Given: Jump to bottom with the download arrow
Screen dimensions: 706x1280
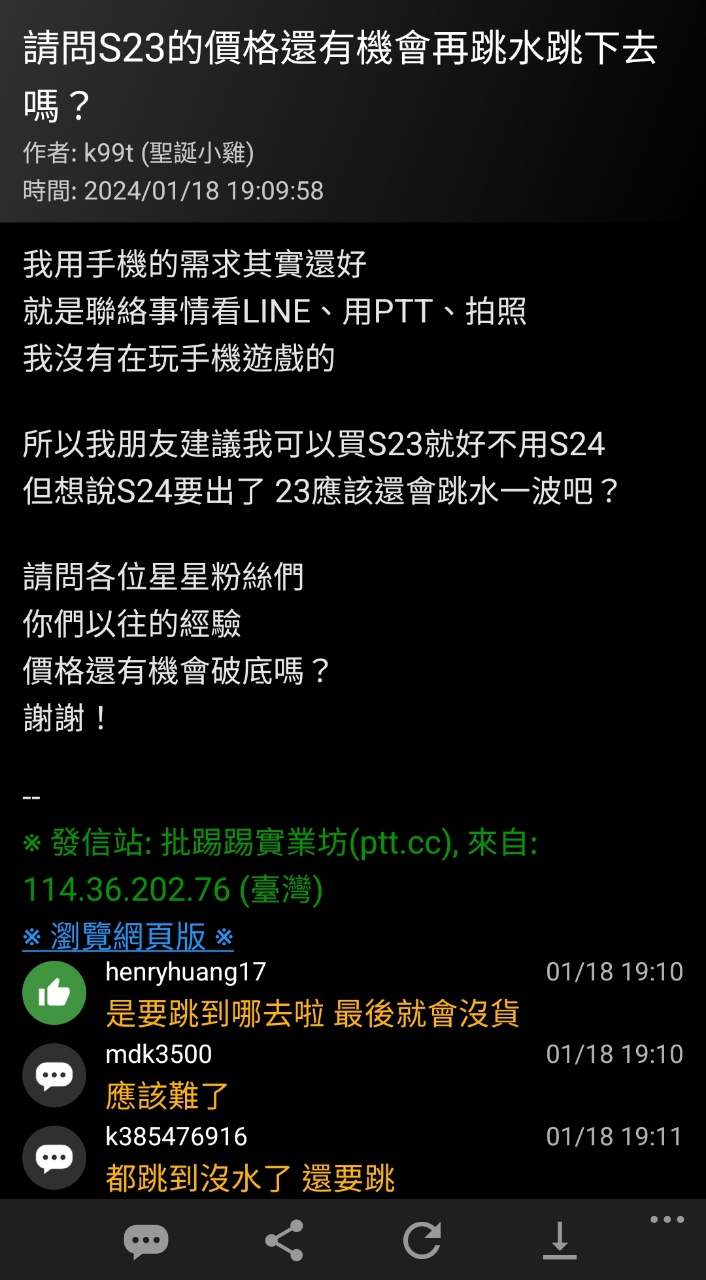Looking at the screenshot, I should 560,1241.
